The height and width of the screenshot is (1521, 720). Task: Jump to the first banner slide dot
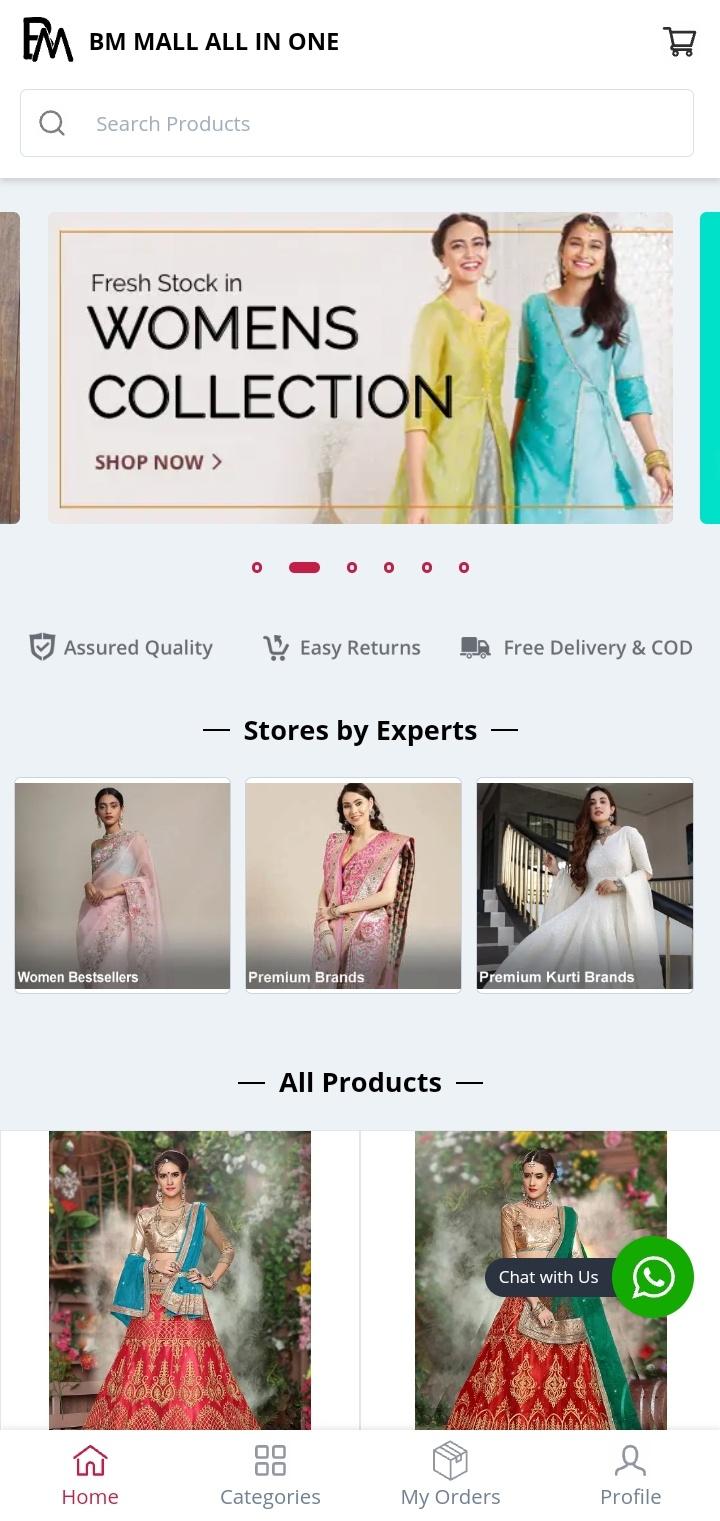(x=257, y=568)
